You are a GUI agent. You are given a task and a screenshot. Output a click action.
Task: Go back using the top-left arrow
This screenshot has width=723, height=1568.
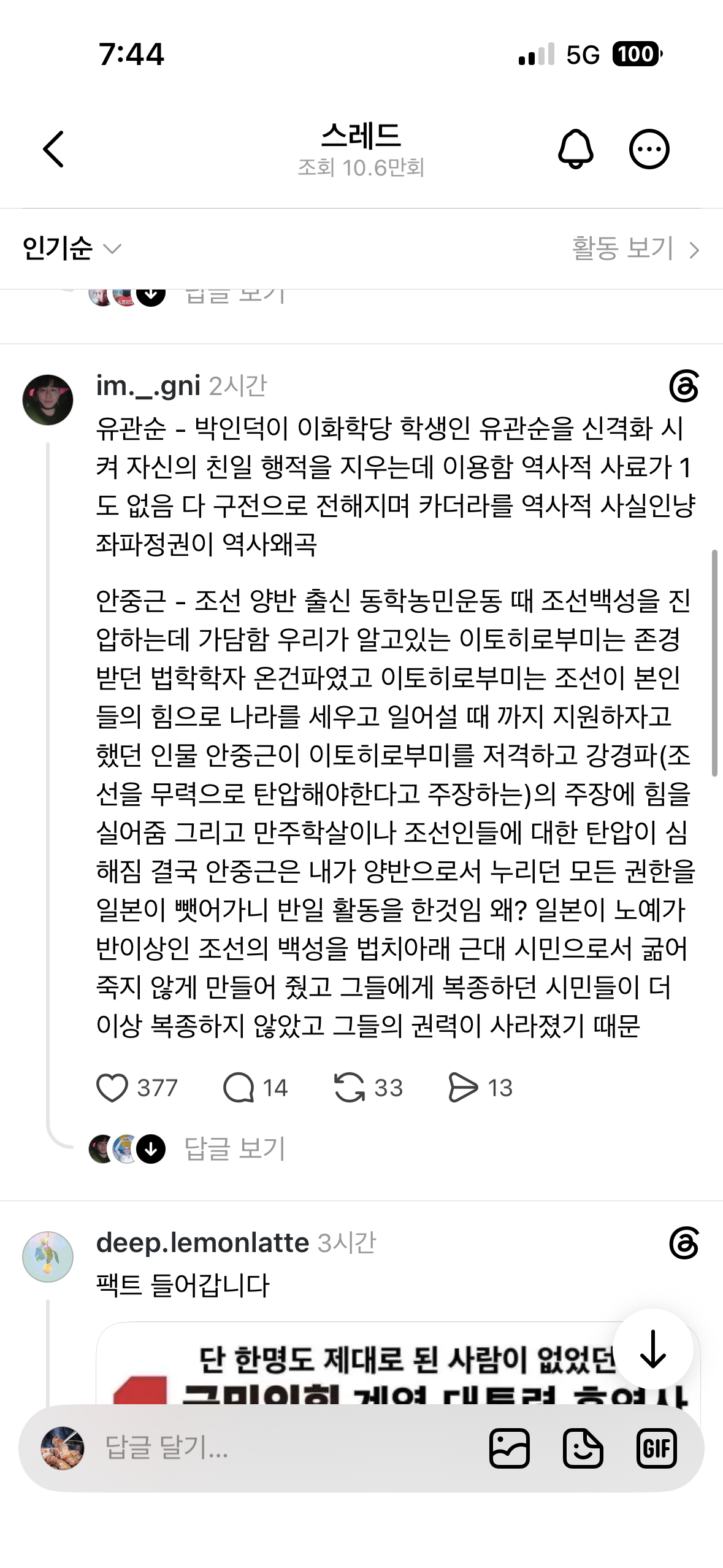coord(53,149)
